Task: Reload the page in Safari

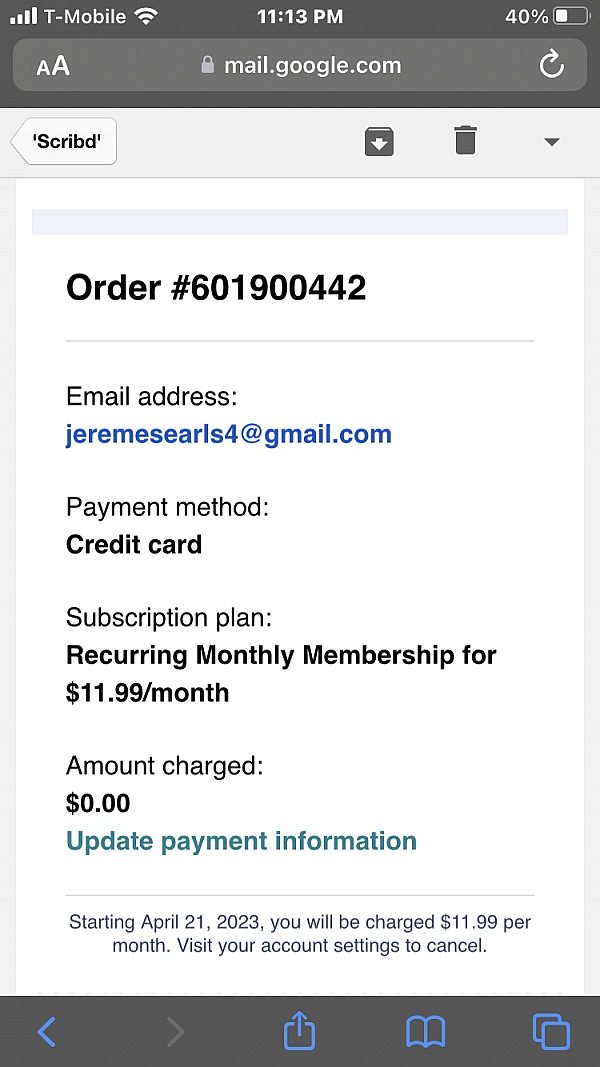Action: (x=551, y=66)
